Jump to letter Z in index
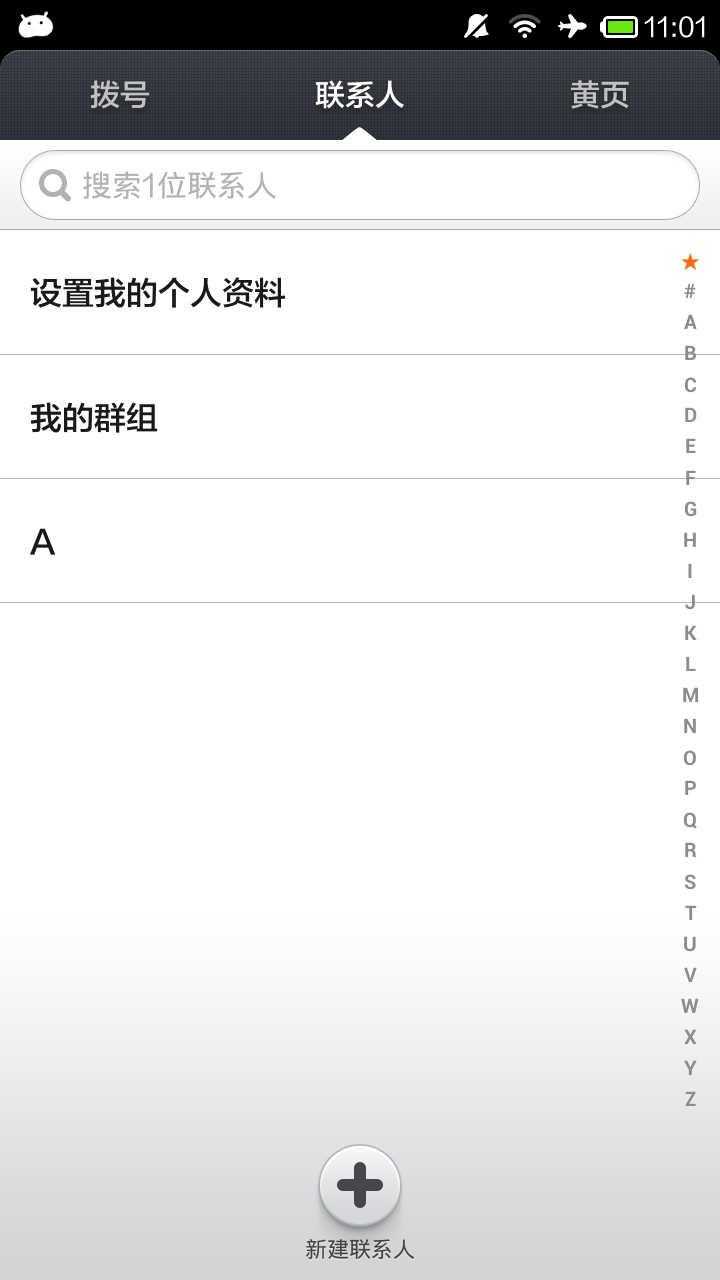 (x=690, y=1099)
